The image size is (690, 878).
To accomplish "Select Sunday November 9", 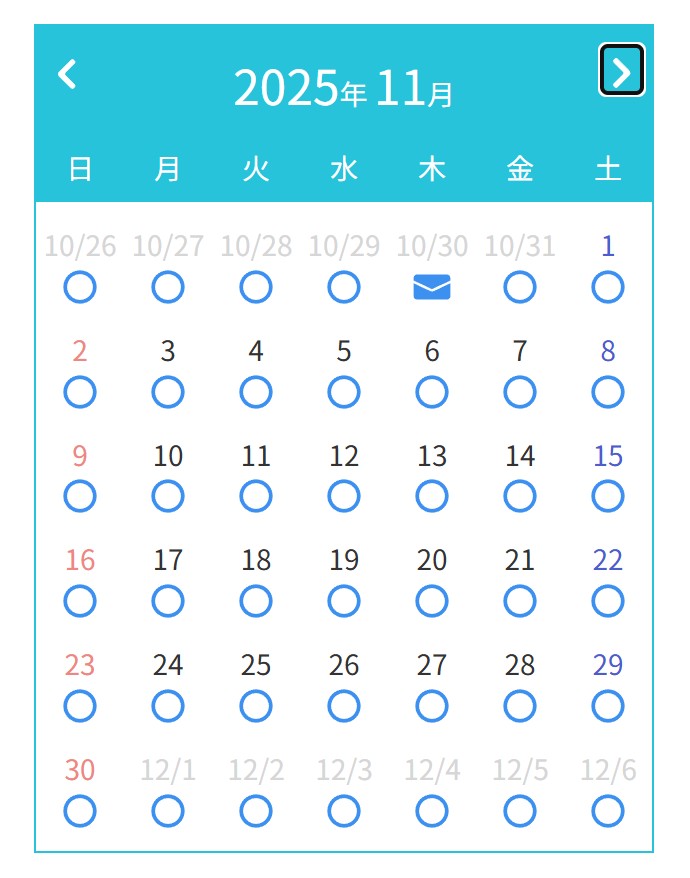I will click(80, 496).
